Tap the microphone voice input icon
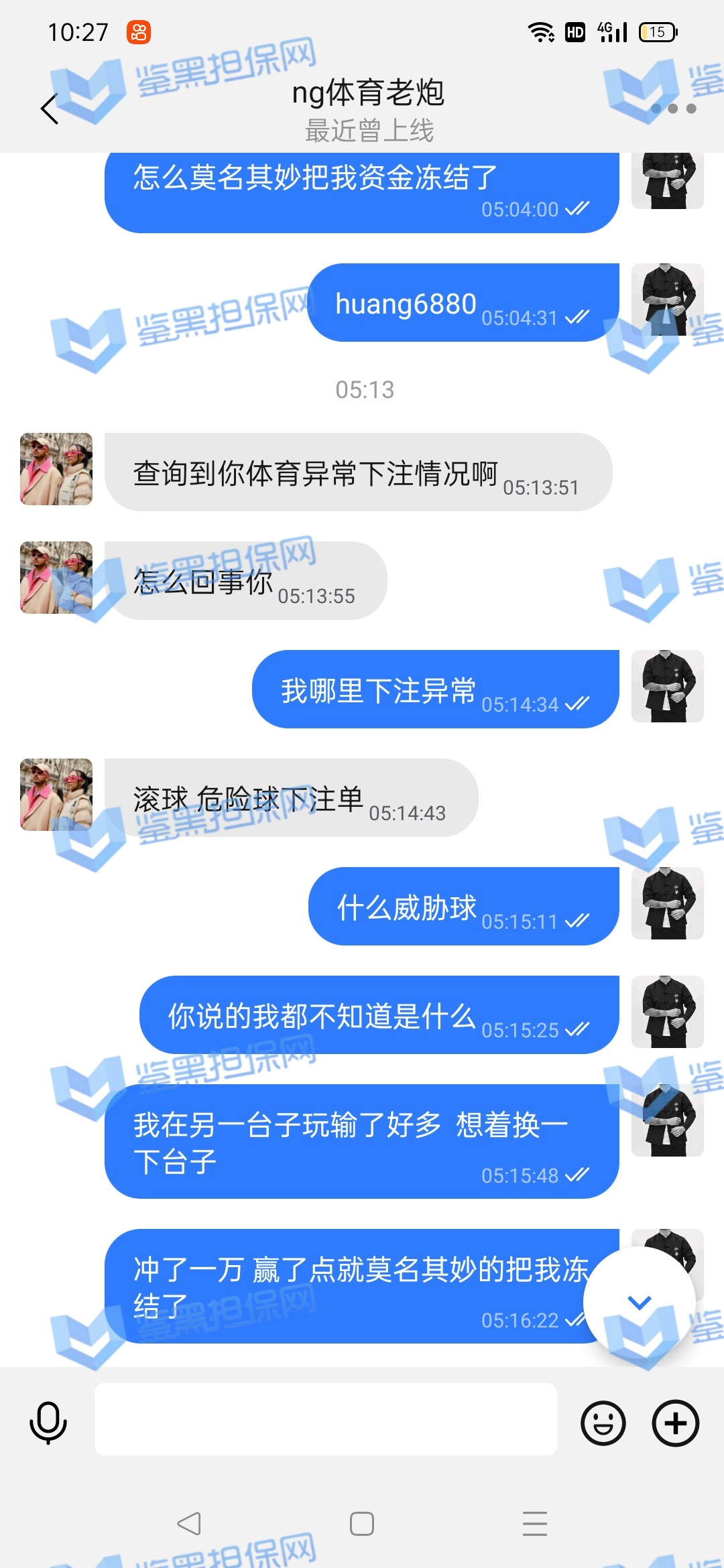Viewport: 724px width, 1568px height. pos(48,1422)
